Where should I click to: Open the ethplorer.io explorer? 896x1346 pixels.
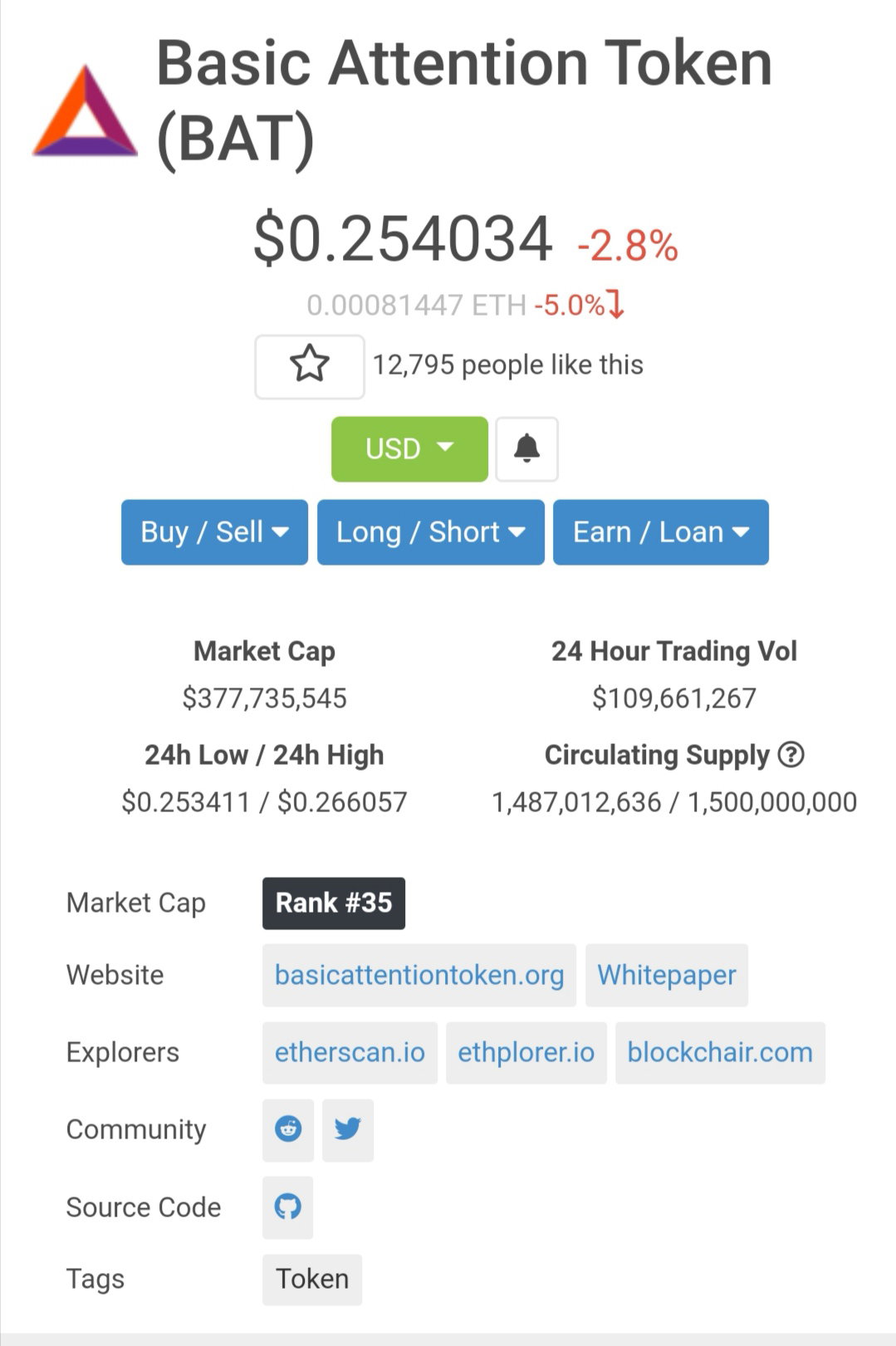(x=526, y=1053)
